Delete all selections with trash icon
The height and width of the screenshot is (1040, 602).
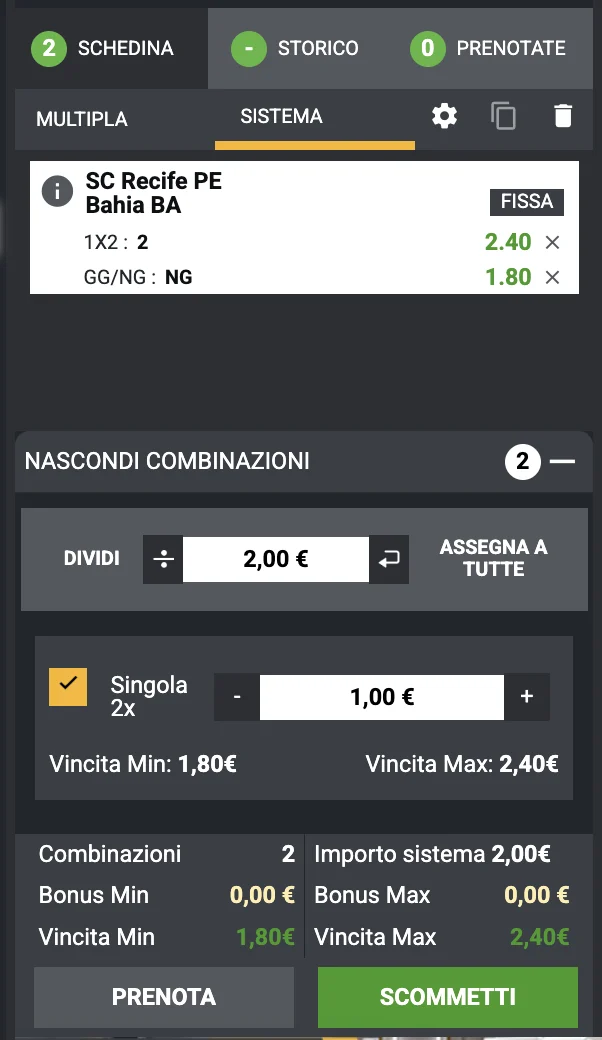point(563,117)
